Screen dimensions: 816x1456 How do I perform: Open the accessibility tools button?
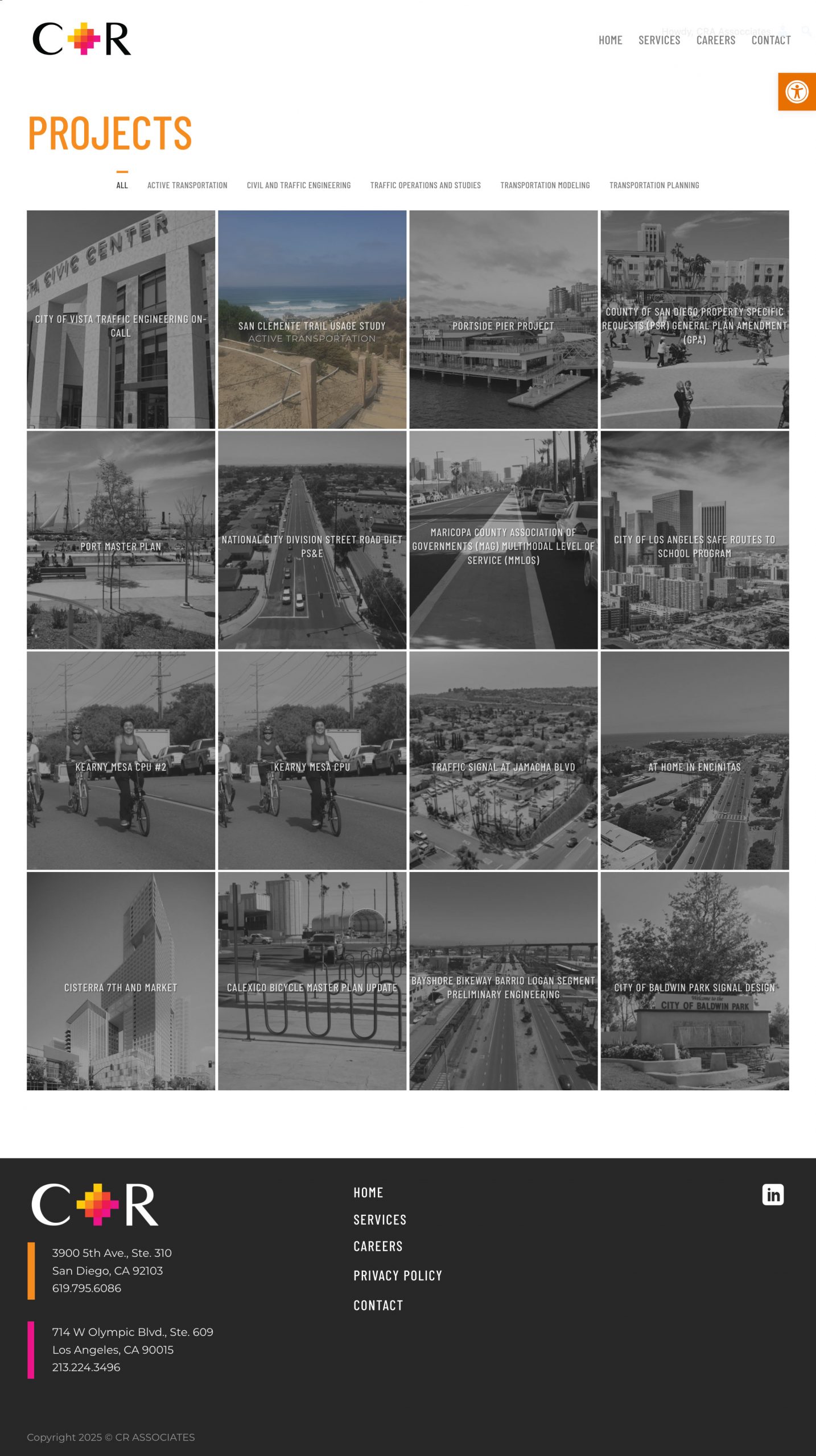point(797,92)
